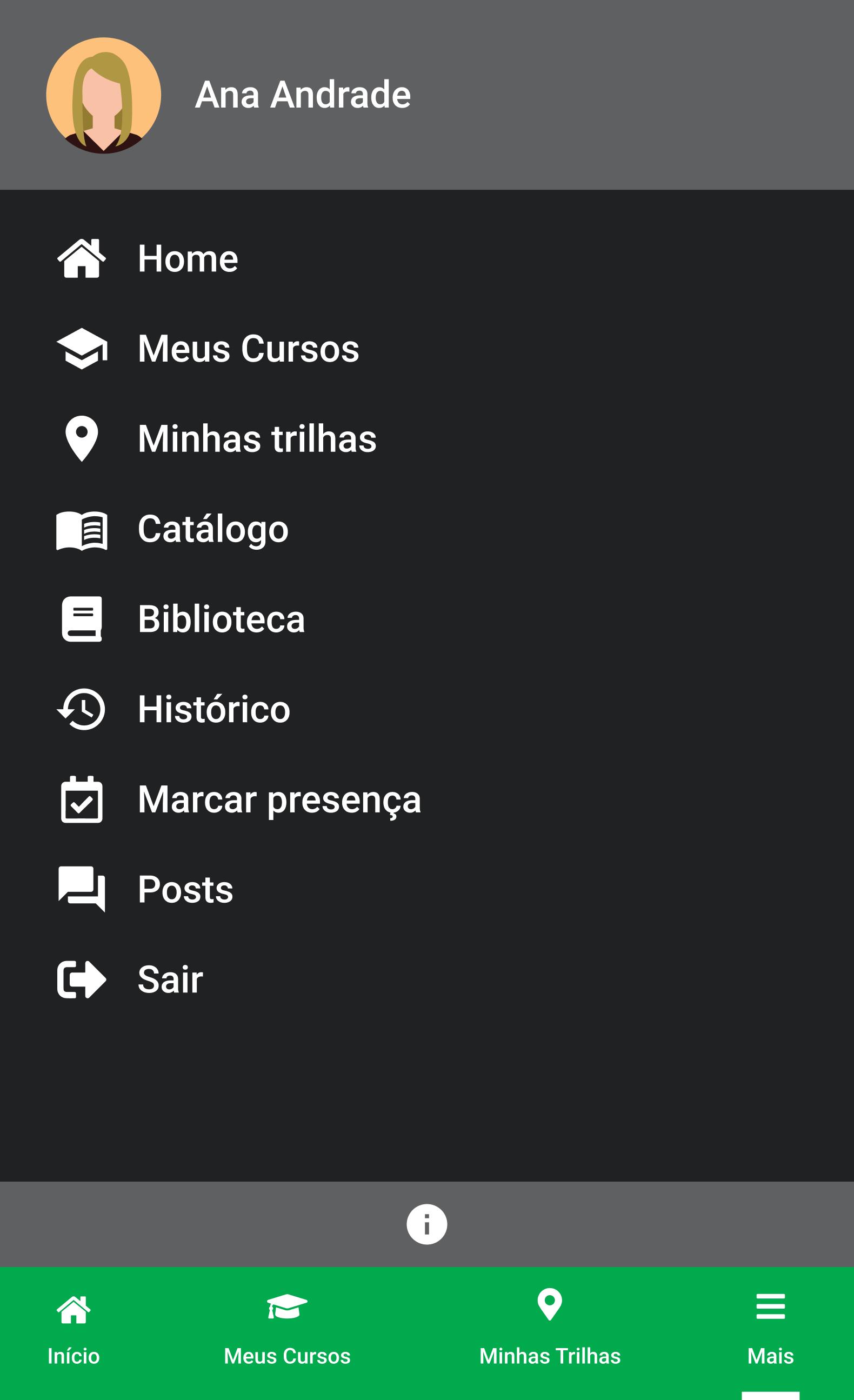Open the Catálogo menu item
Image resolution: width=854 pixels, height=1400 pixels.
pyautogui.click(x=426, y=529)
